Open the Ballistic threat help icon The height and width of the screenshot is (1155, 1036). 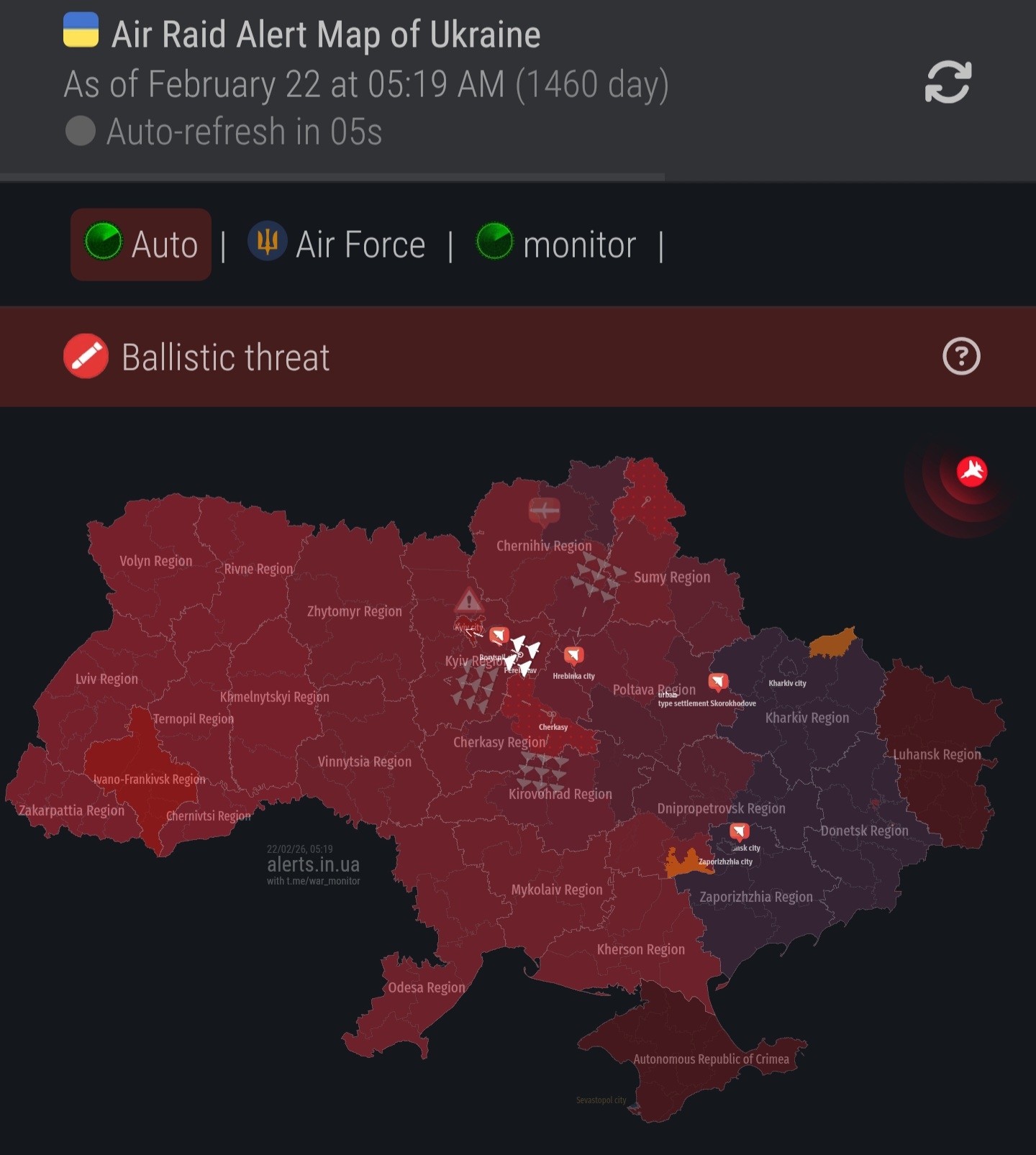tap(961, 356)
